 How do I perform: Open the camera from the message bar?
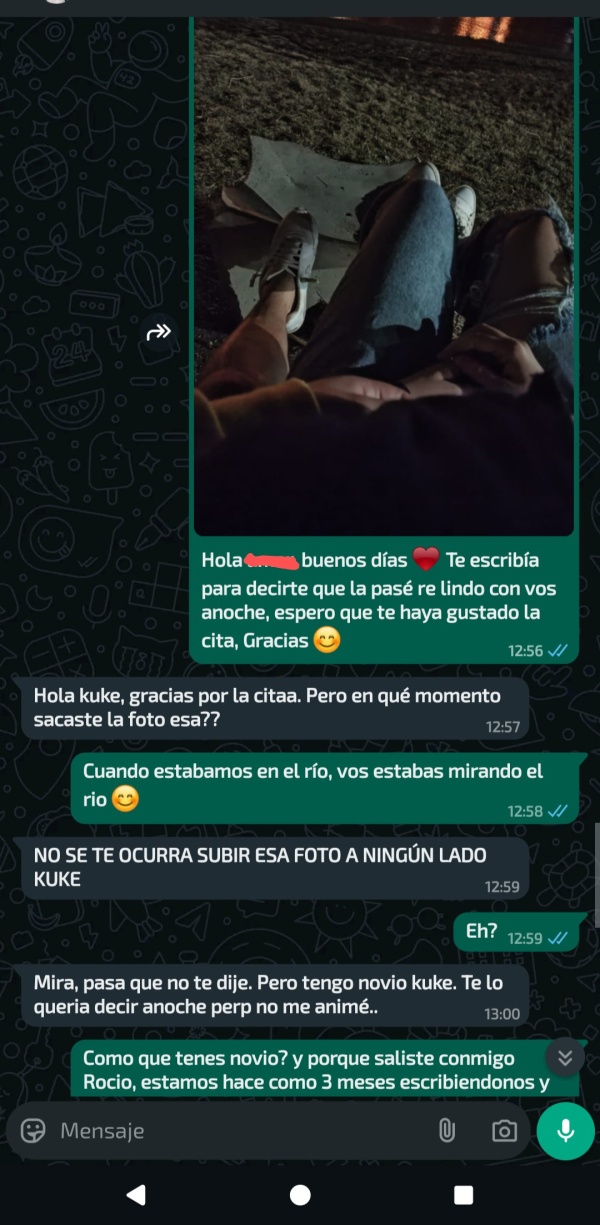504,1131
